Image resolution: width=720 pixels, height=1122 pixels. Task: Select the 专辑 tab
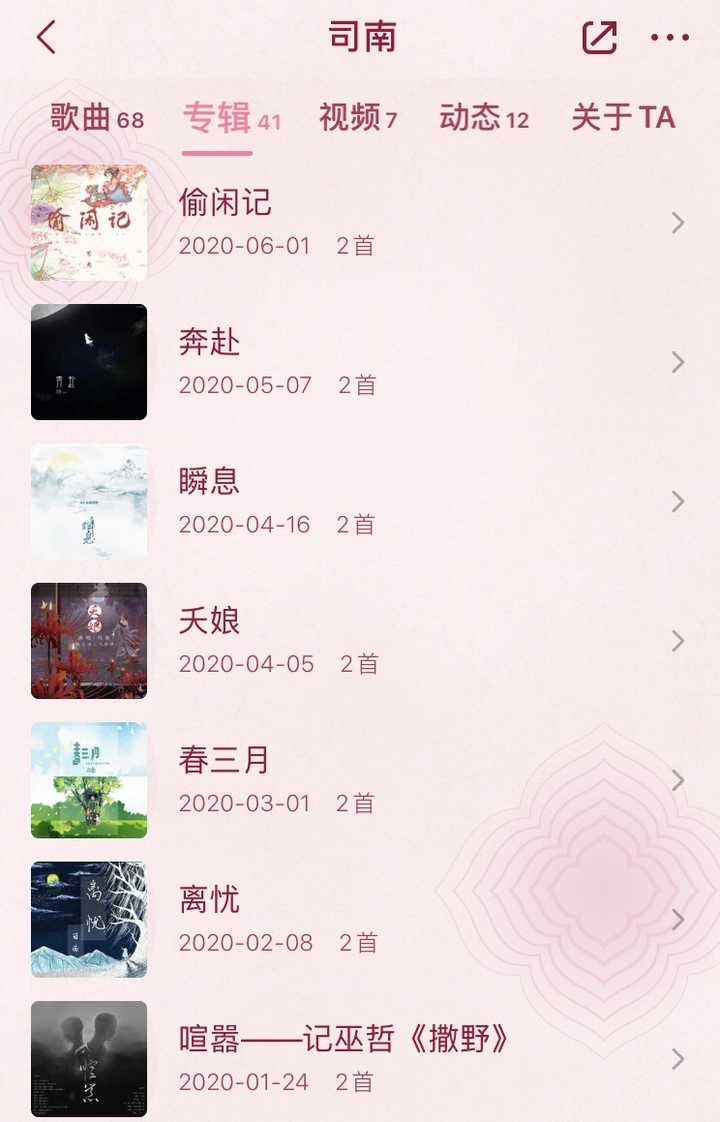[231, 118]
